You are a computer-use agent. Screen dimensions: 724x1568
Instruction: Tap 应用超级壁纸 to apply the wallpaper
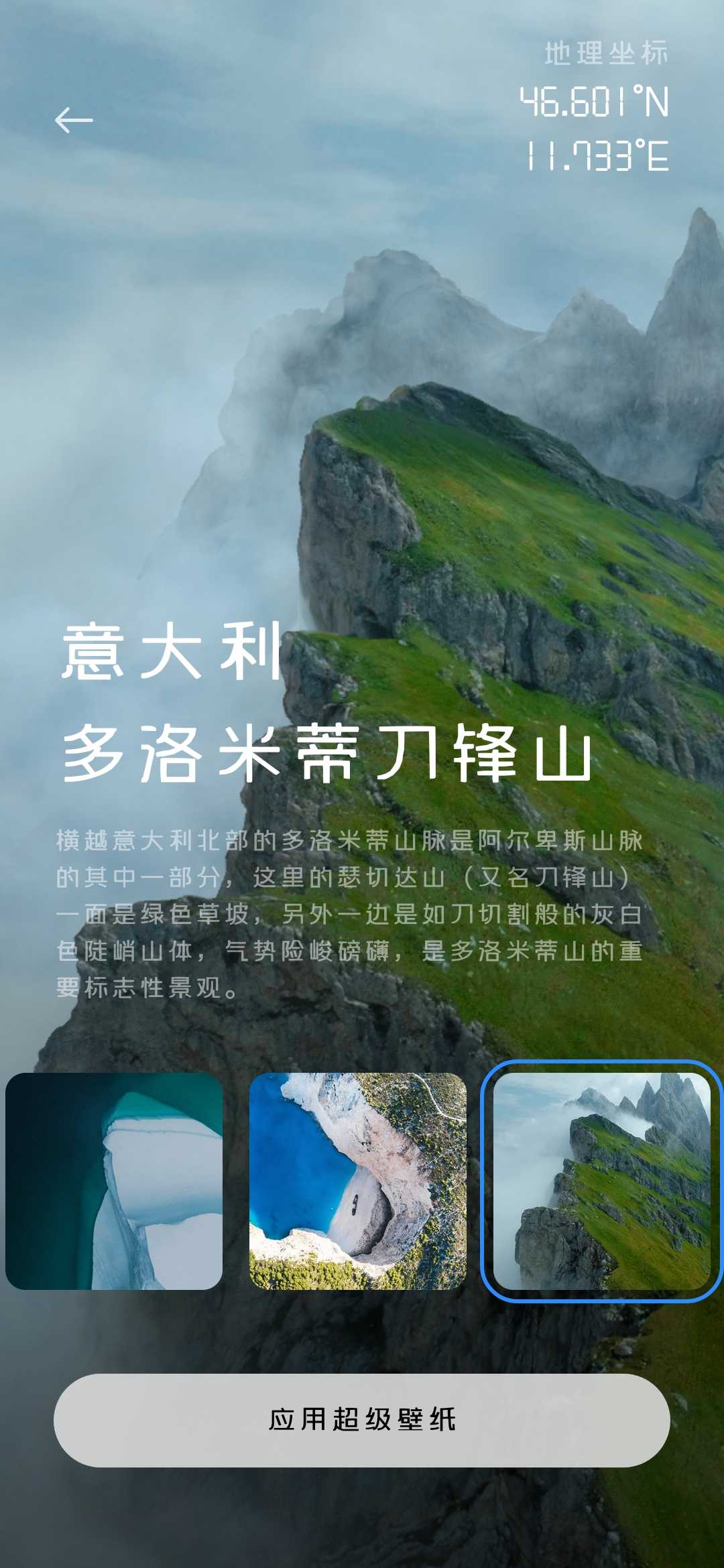[362, 1420]
